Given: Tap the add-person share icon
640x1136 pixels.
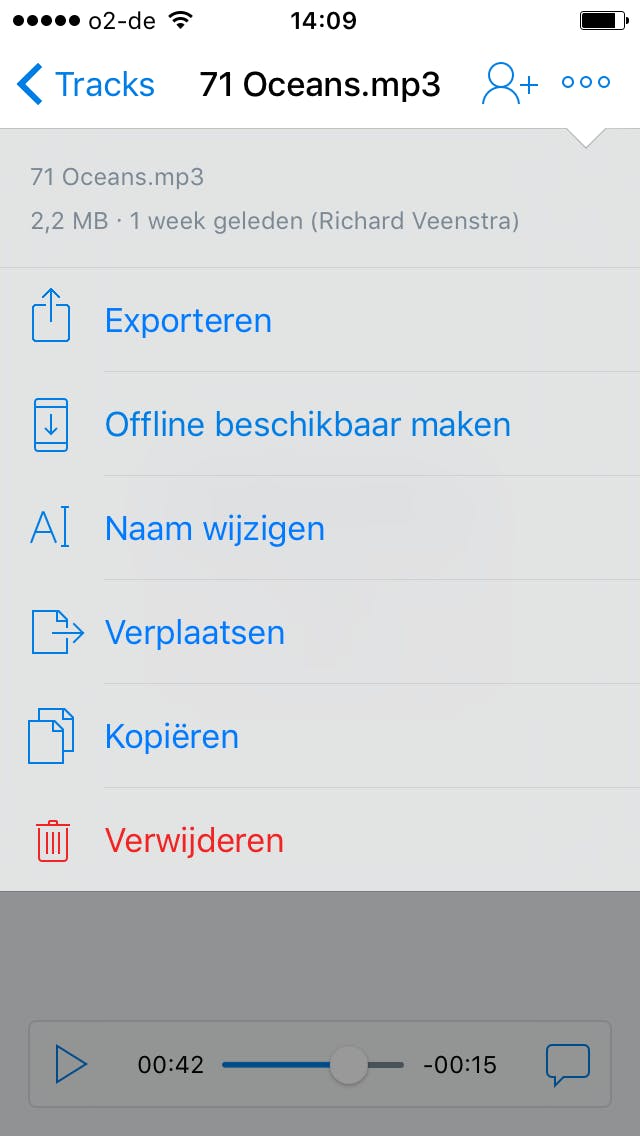Looking at the screenshot, I should 509,84.
